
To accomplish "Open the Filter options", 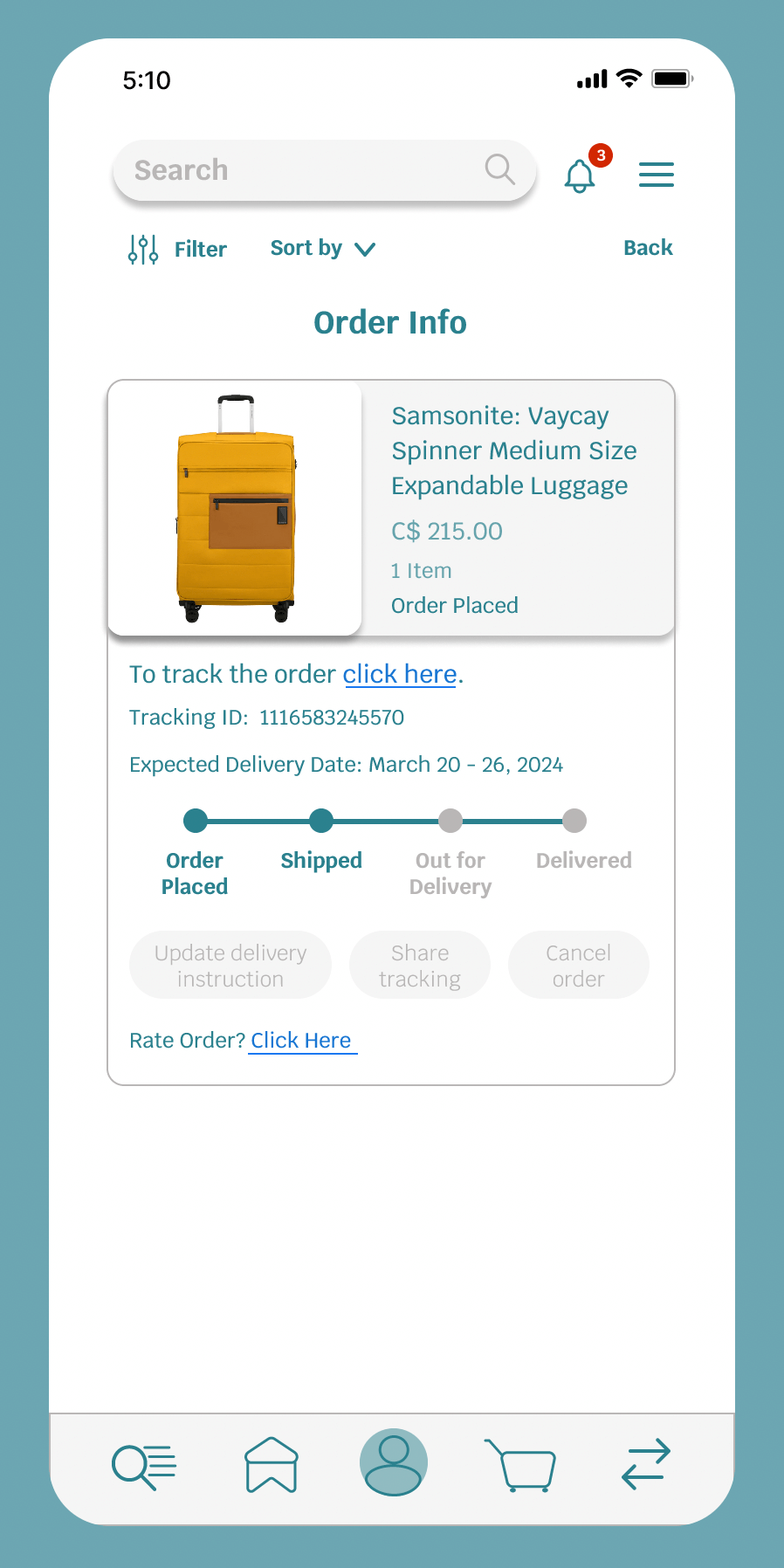I will click(178, 249).
